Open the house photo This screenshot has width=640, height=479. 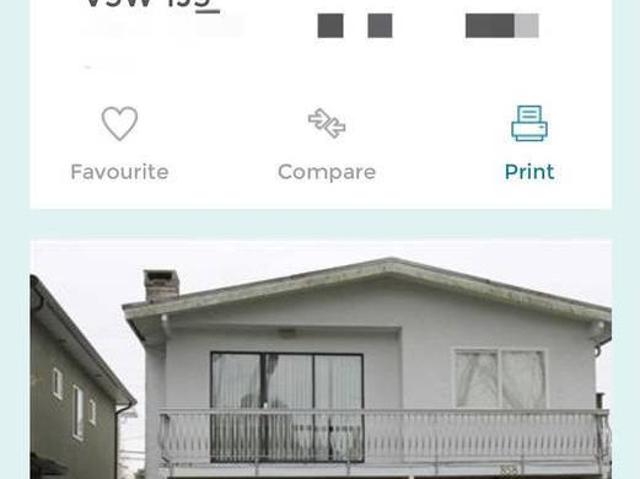click(x=320, y=360)
